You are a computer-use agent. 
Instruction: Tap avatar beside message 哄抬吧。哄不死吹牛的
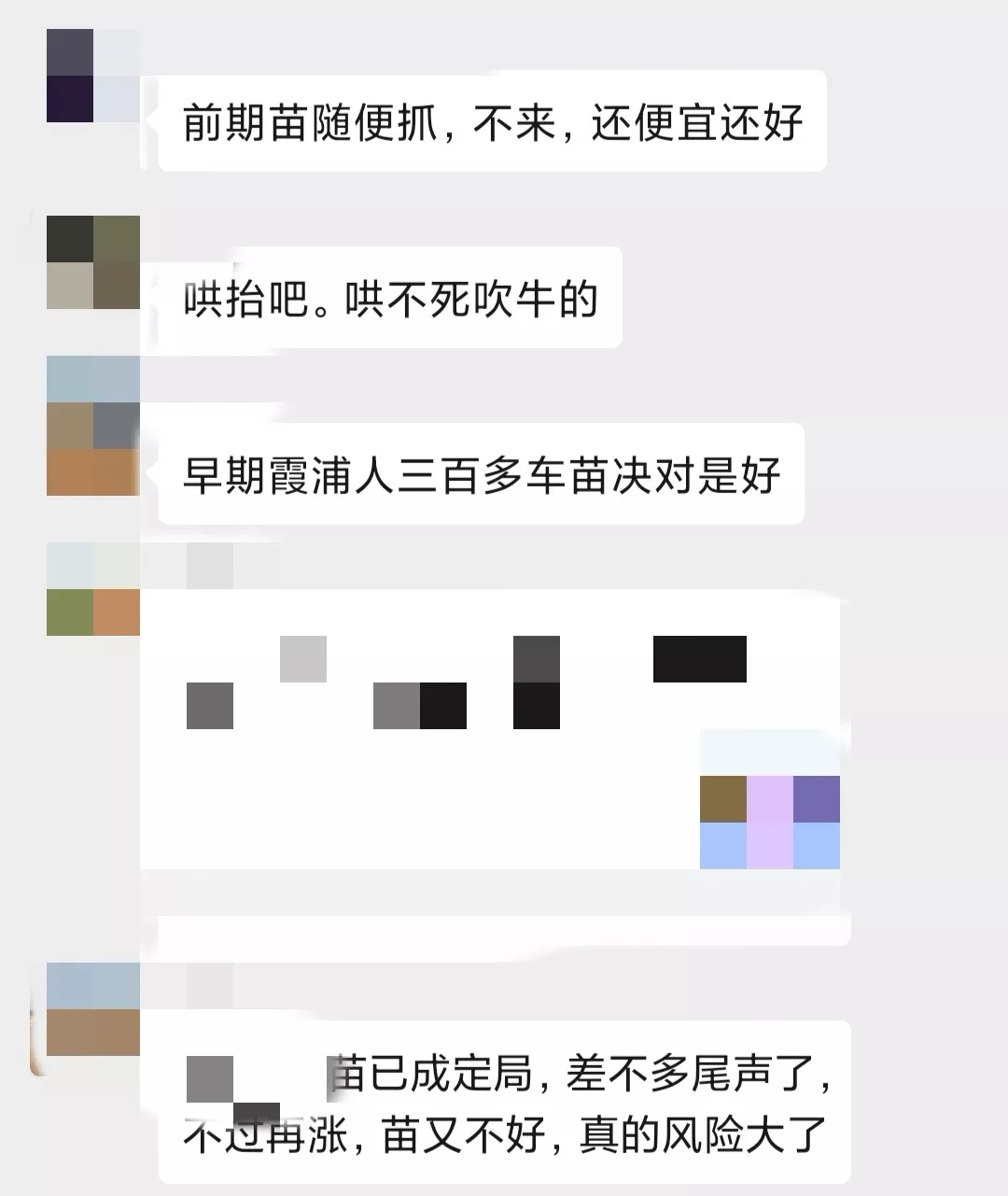pos(92,262)
